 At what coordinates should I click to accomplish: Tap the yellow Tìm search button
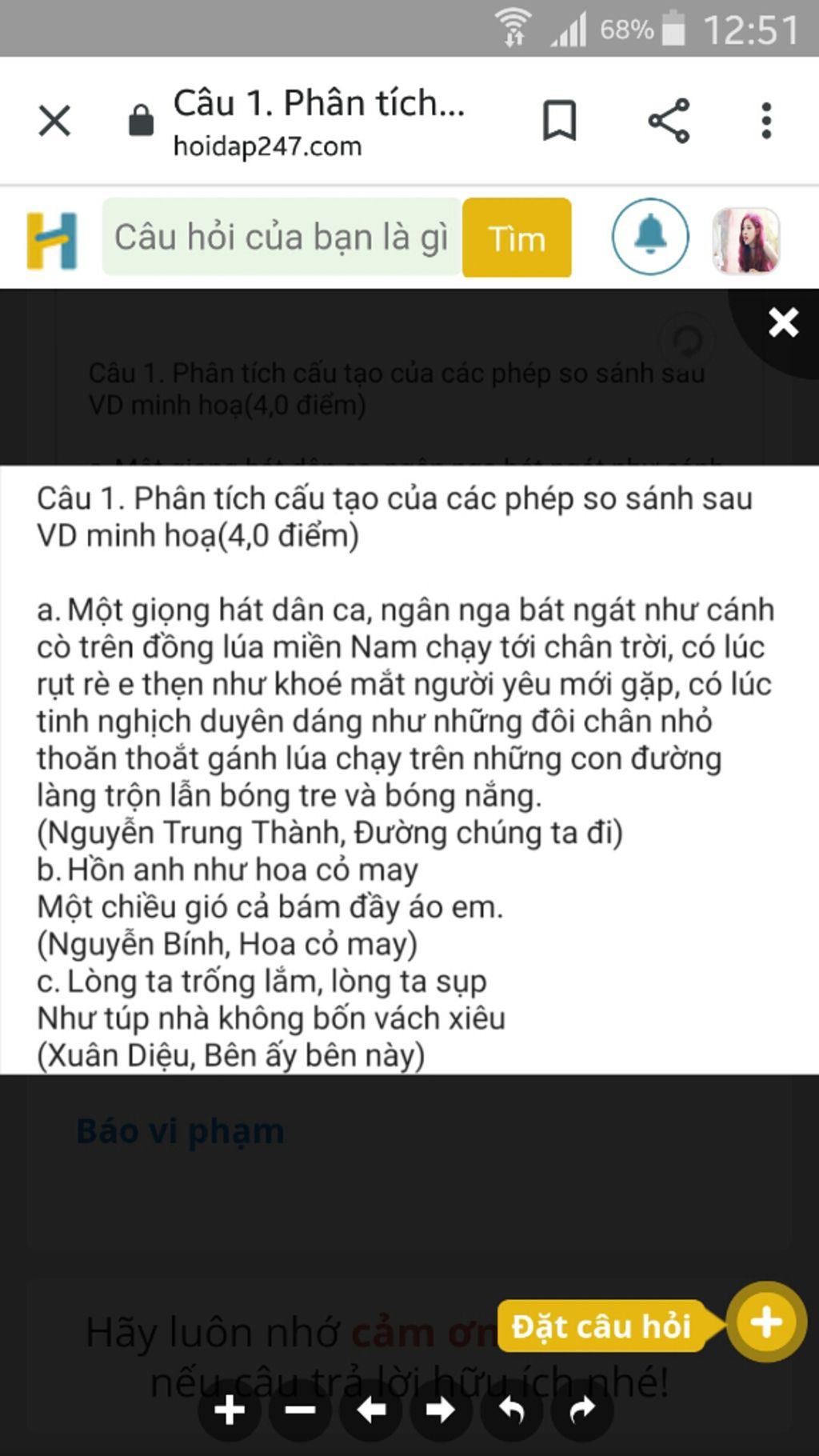coord(517,238)
